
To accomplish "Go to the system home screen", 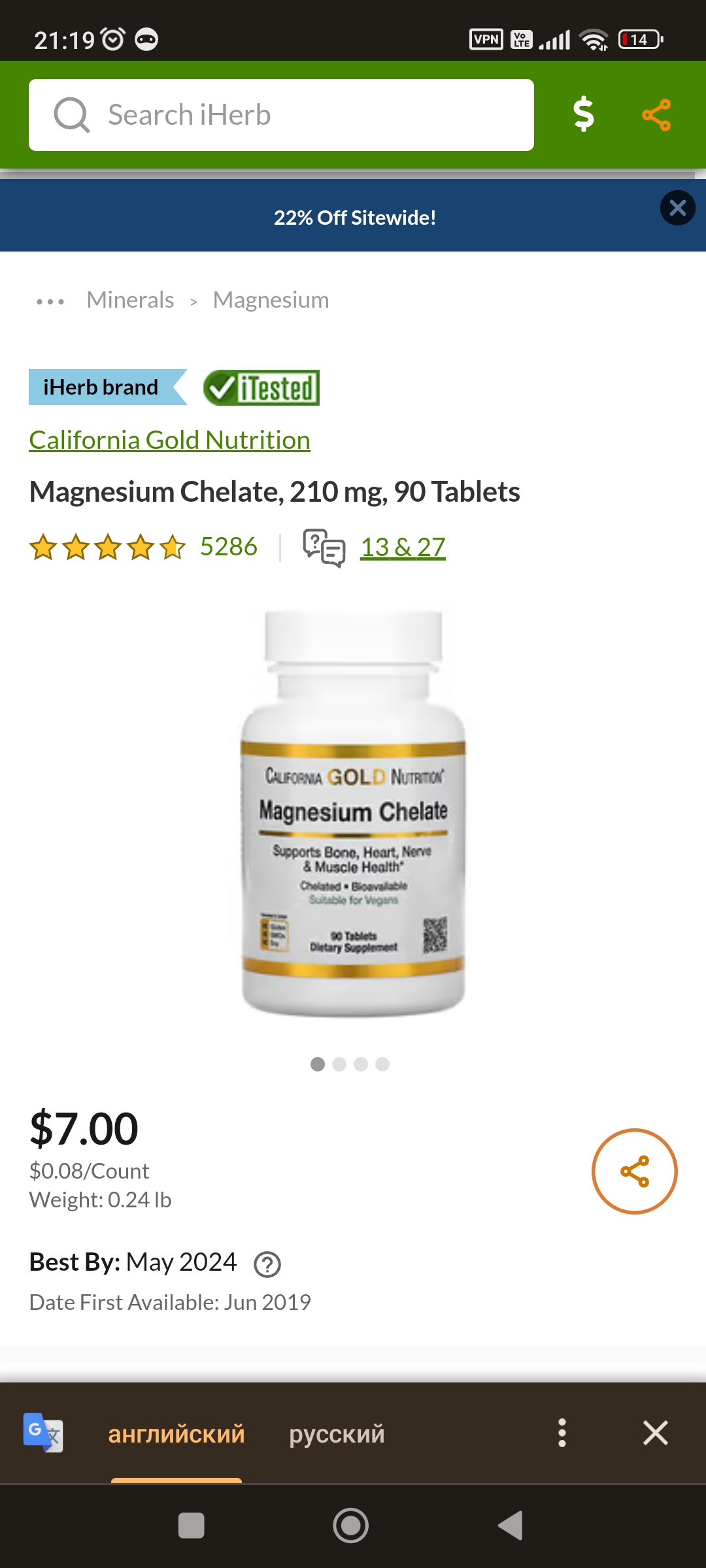I will click(351, 1526).
